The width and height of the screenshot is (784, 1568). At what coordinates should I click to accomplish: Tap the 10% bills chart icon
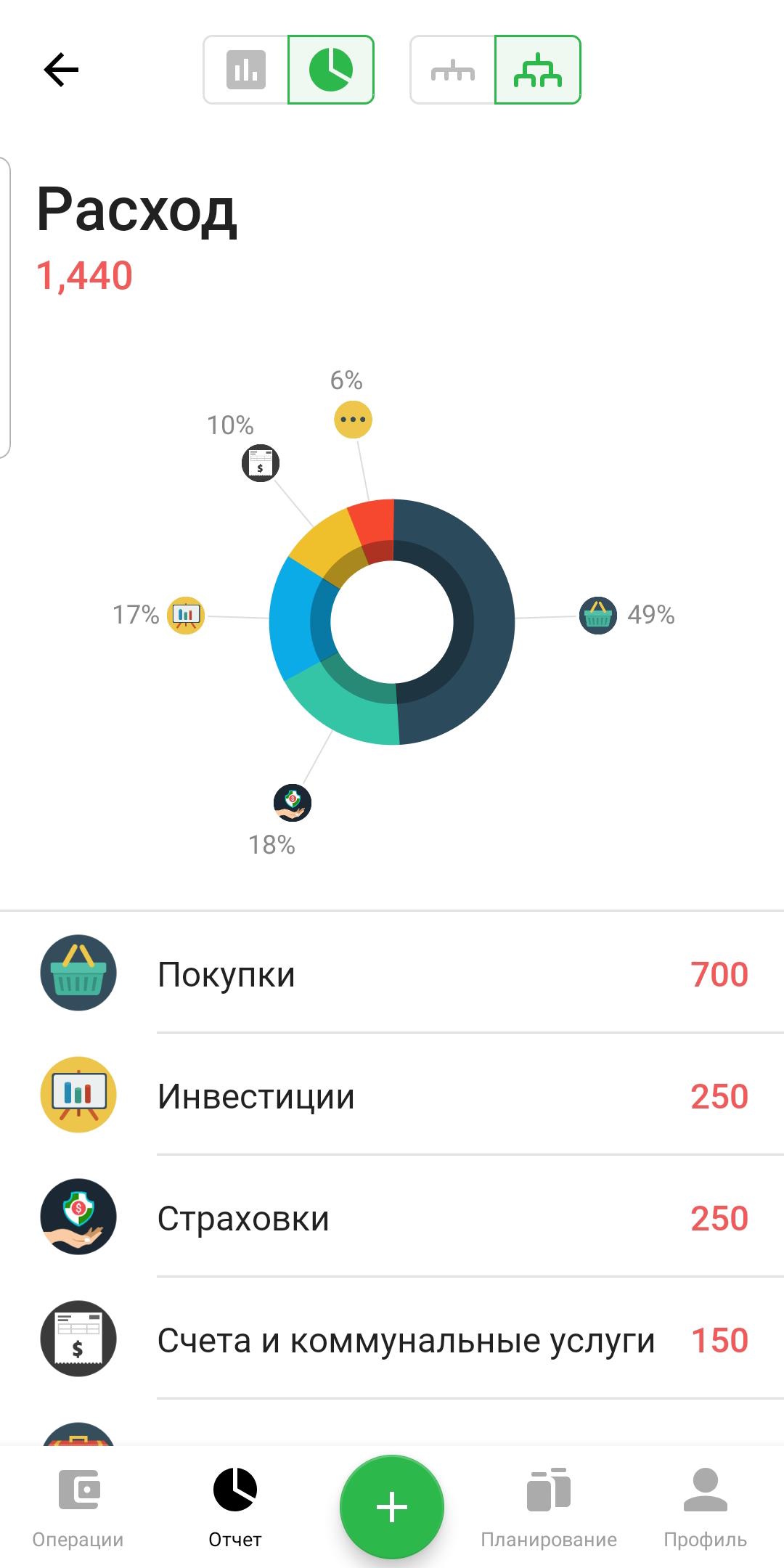pyautogui.click(x=261, y=463)
